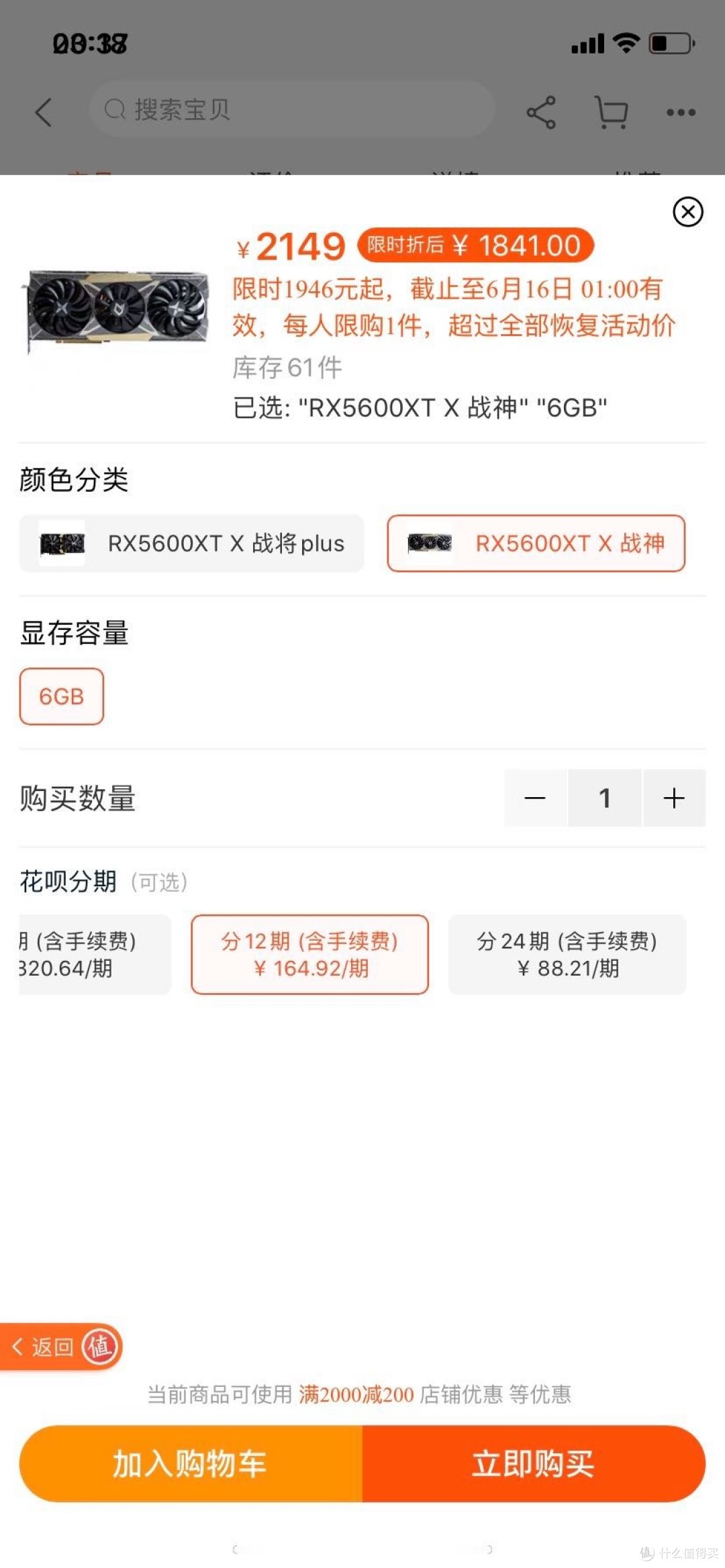Choose the installment plan at 320.64 per period
The image size is (725, 1568).
95,954
